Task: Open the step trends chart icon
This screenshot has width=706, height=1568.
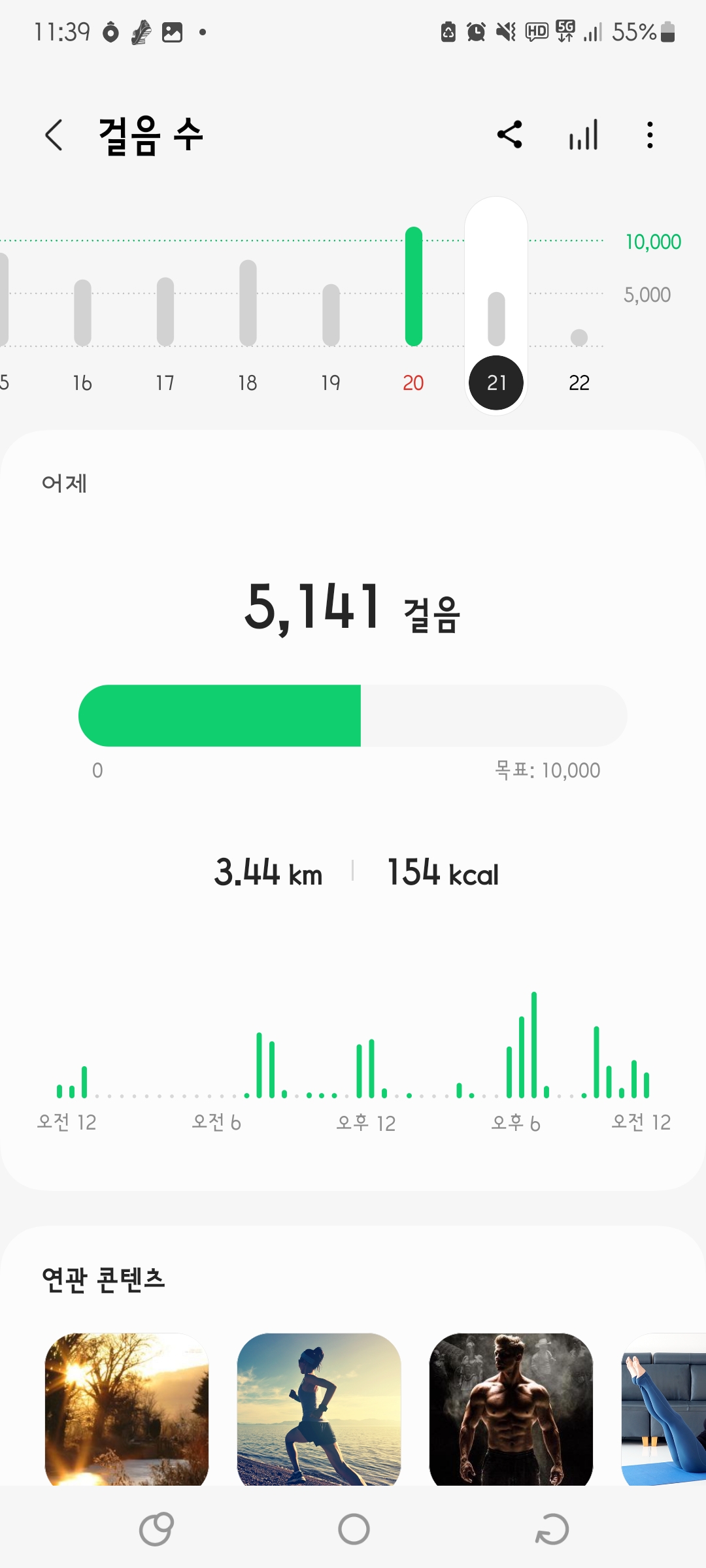Action: tap(583, 135)
